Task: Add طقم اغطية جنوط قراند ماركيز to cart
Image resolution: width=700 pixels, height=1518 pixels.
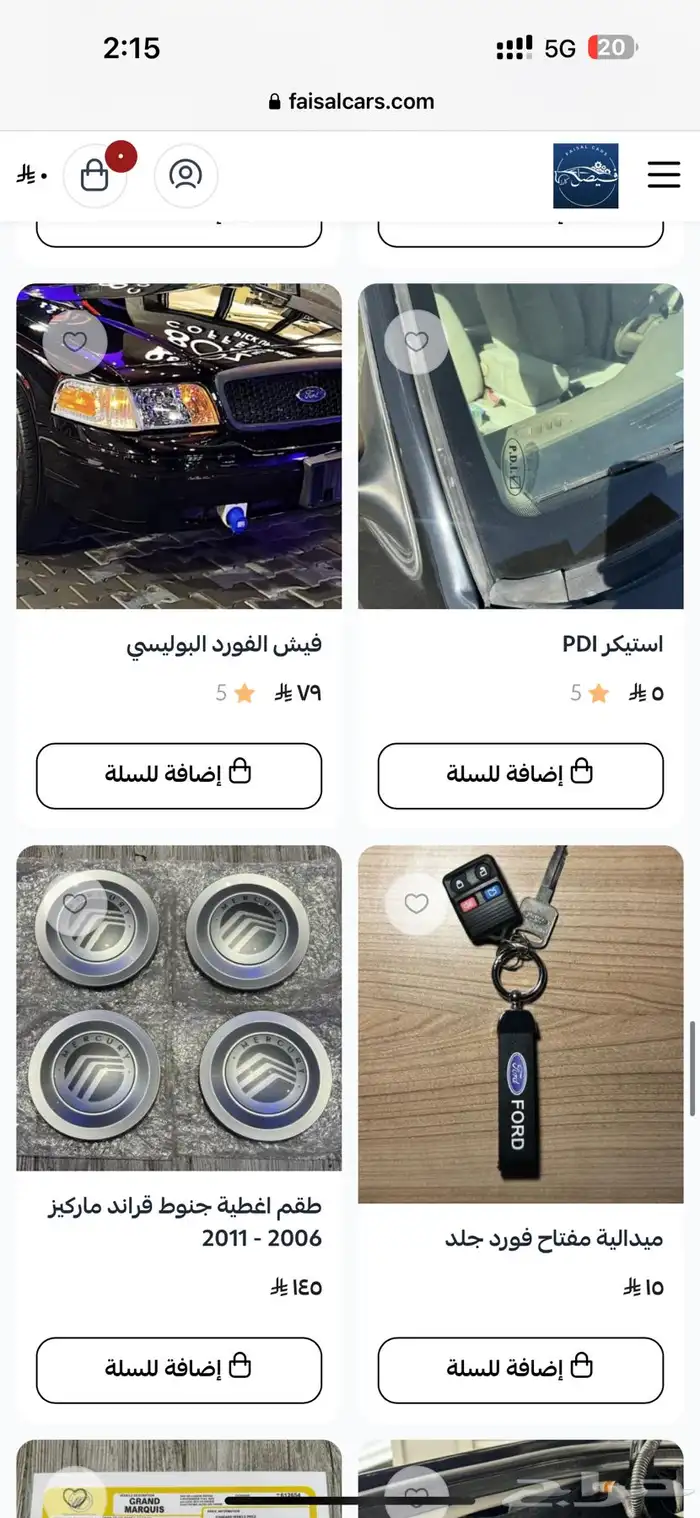Action: click(179, 1369)
